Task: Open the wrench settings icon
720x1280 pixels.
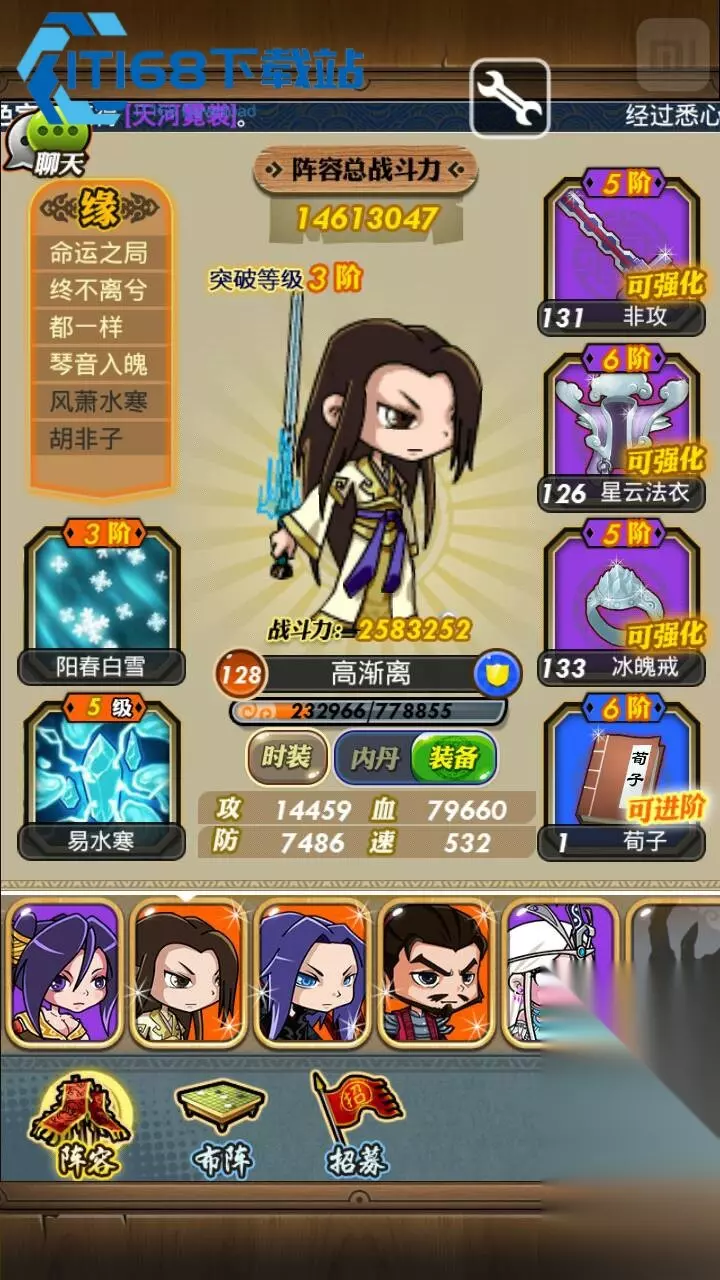Action: click(510, 98)
